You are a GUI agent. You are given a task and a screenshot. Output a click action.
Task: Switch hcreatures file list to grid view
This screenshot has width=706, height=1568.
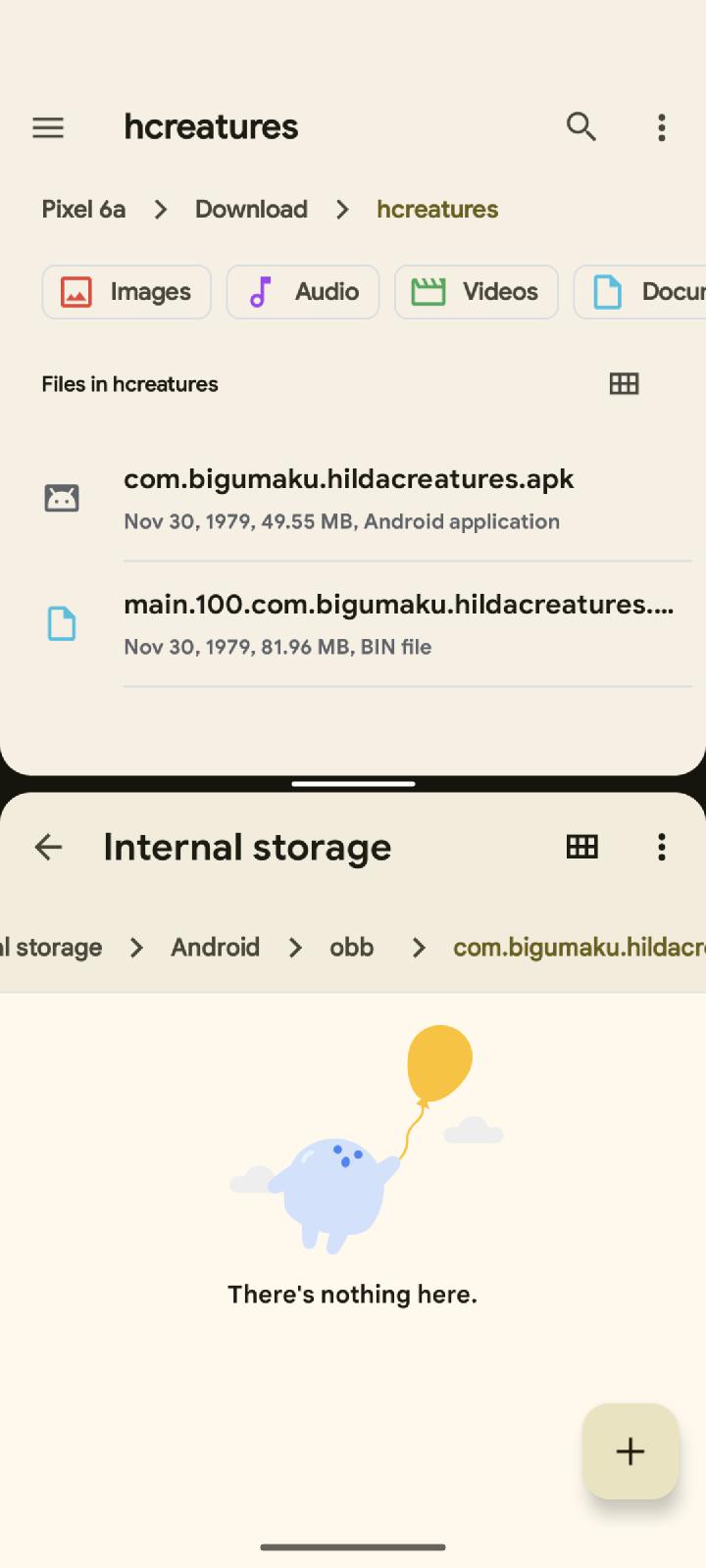[x=624, y=384]
